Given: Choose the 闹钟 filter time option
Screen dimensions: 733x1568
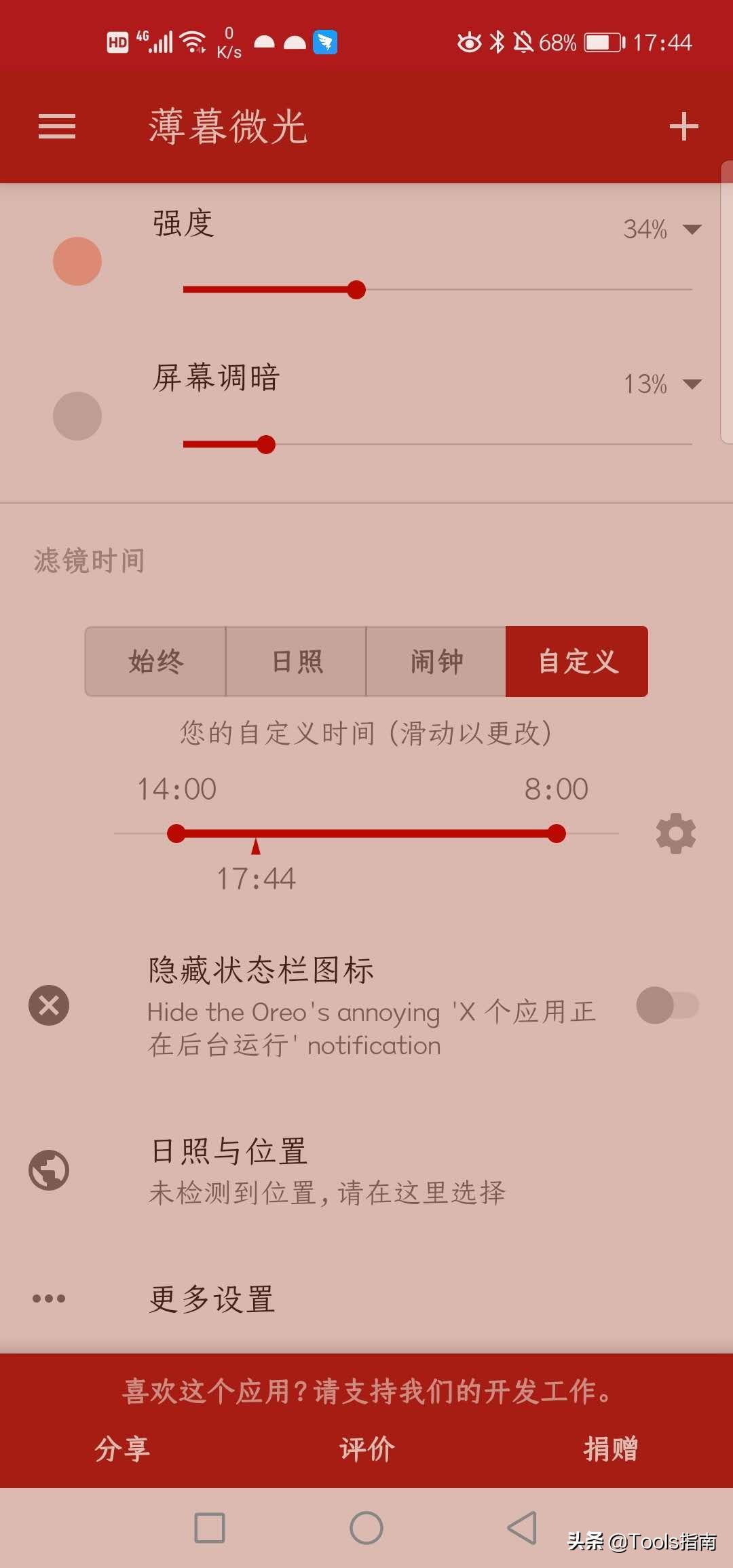Looking at the screenshot, I should [x=436, y=661].
